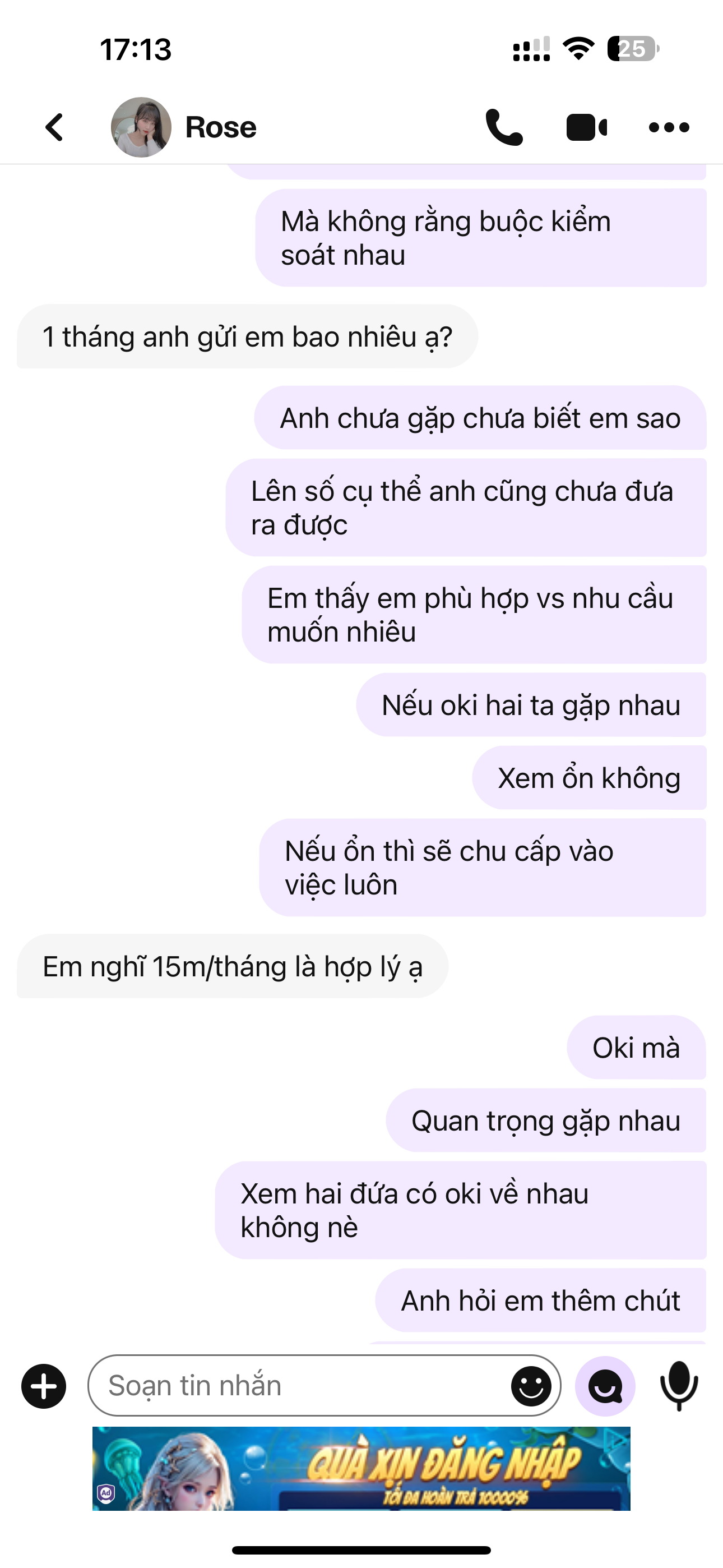The height and width of the screenshot is (1568, 723).
Task: Open the emoji picker in message field
Action: 531,1386
